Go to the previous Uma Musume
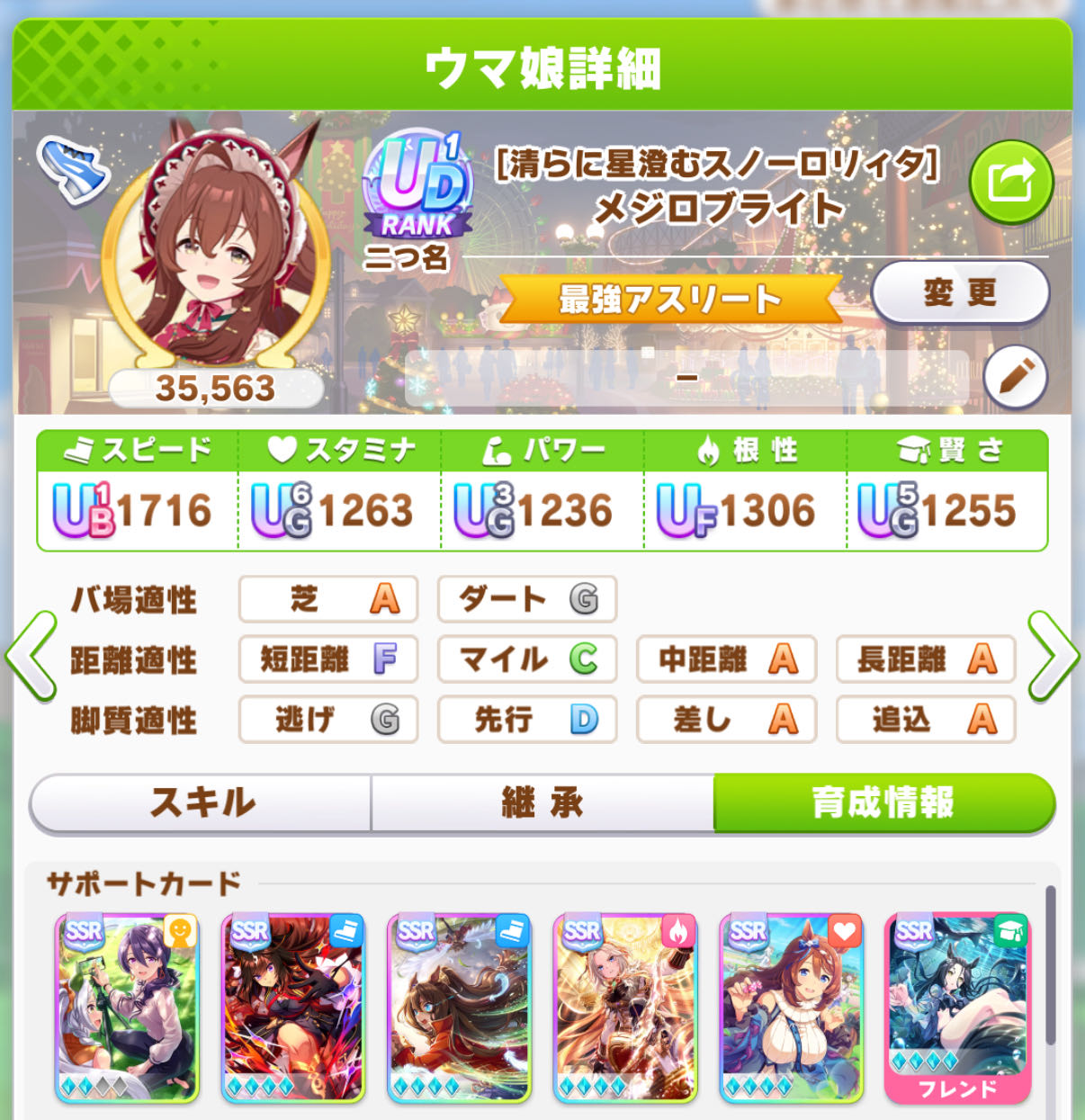Screen dimensions: 1085x1120 [31, 655]
